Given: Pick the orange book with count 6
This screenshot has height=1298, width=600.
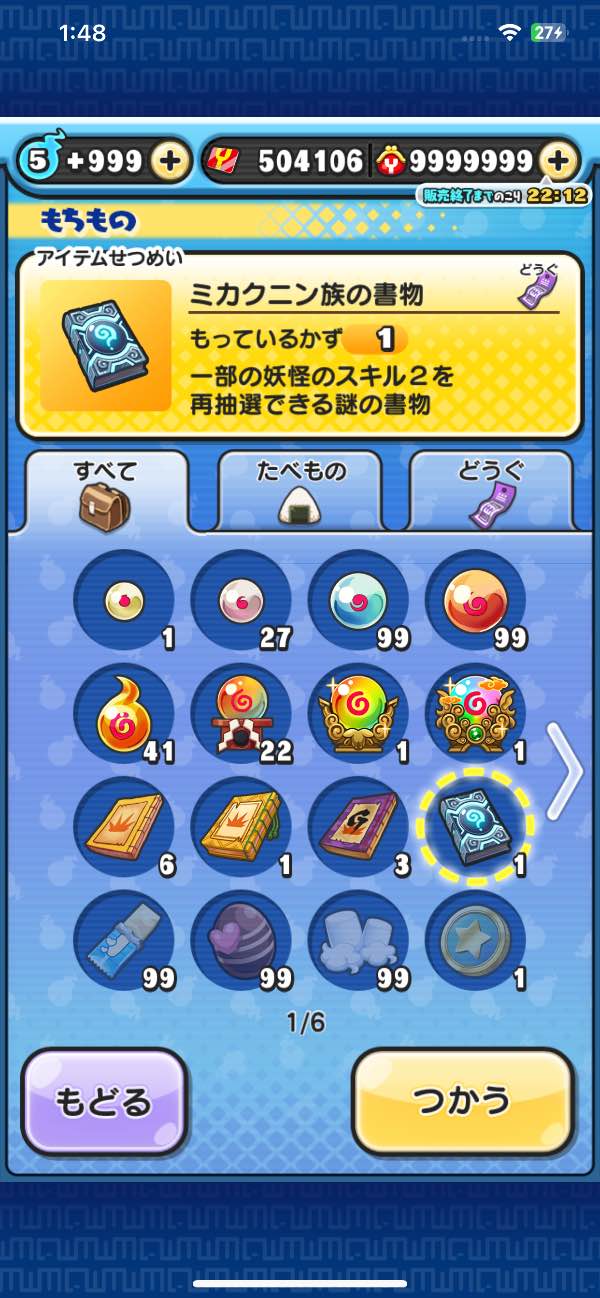Looking at the screenshot, I should click(124, 827).
